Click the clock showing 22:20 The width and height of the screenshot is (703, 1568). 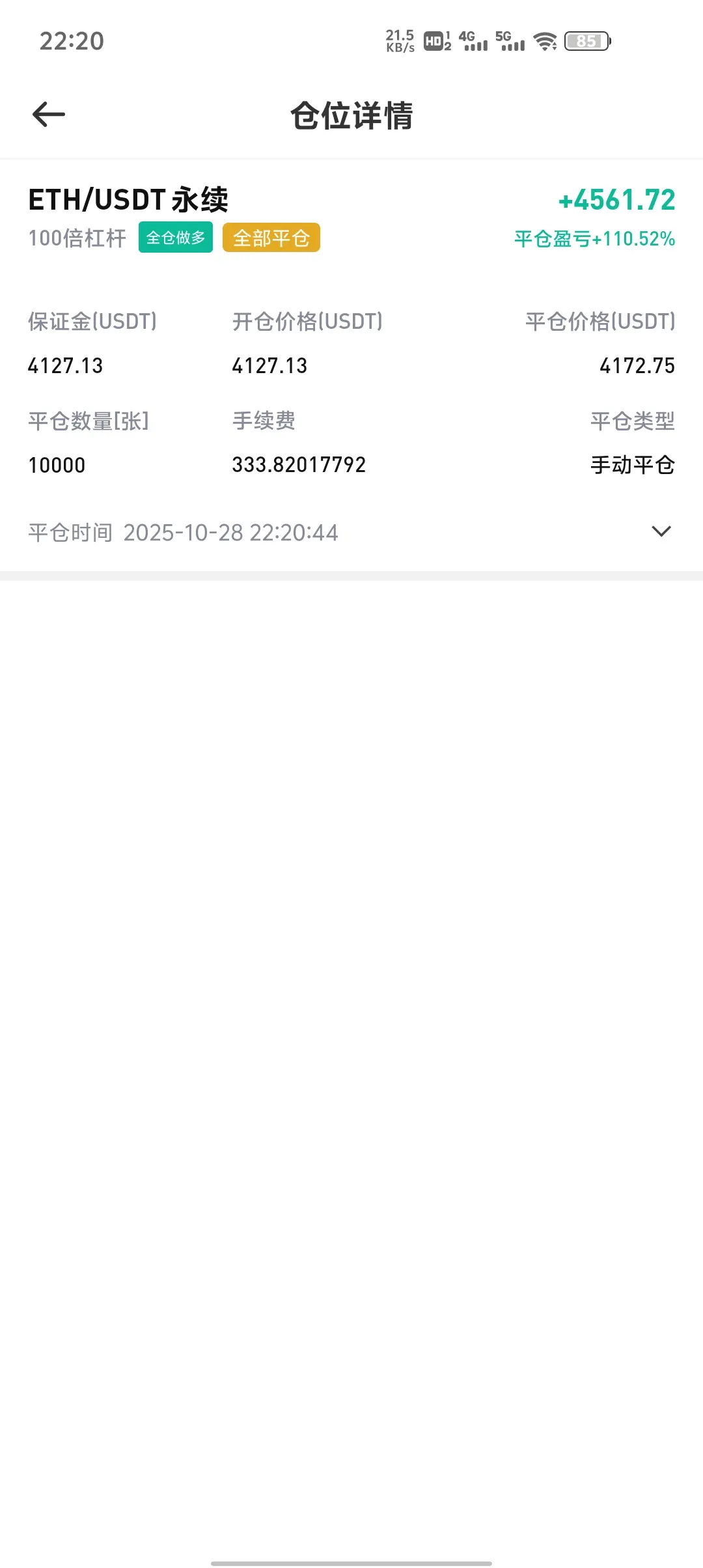(70, 42)
